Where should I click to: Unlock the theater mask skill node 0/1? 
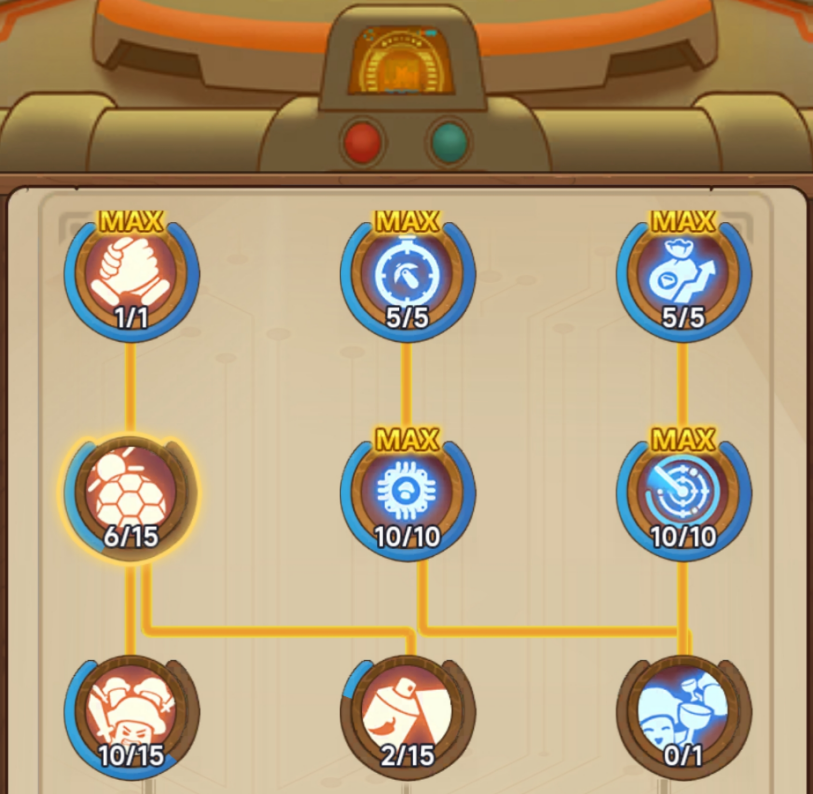tap(683, 712)
